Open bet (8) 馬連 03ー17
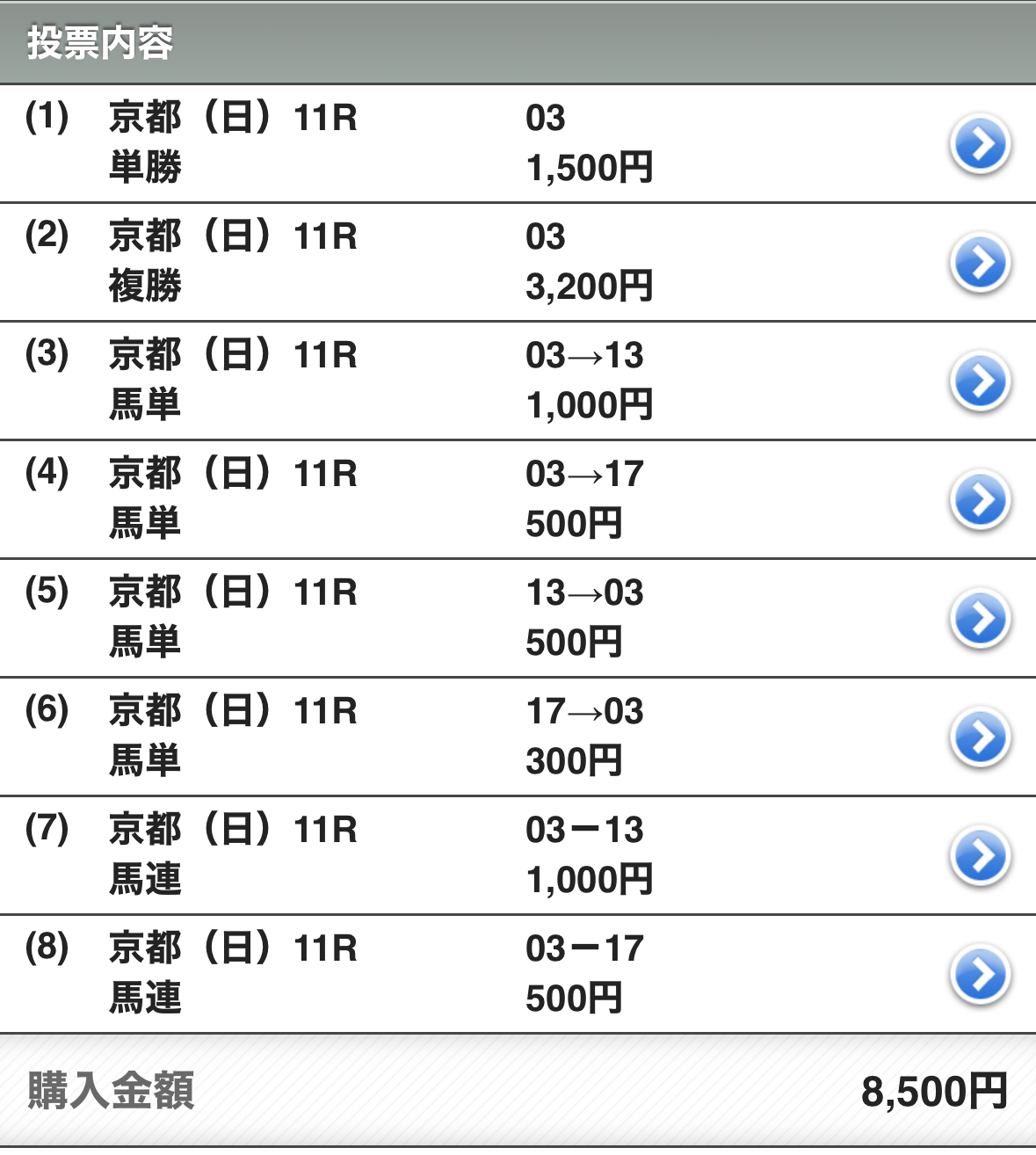This screenshot has width=1036, height=1155. [980, 975]
